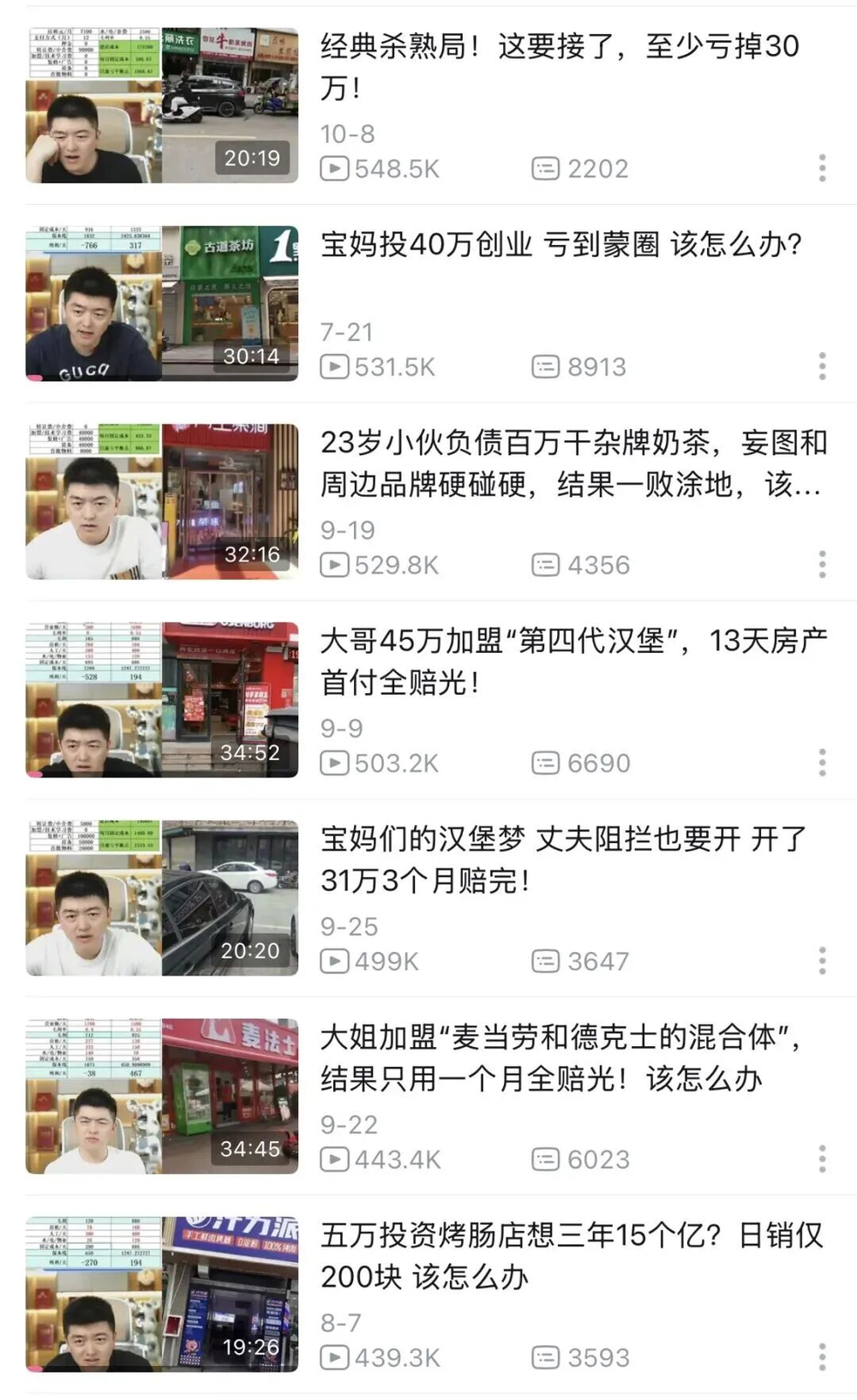Open the overflow menu for 麦当劳和德克士 video
857x1400 pixels.
tap(822, 1158)
